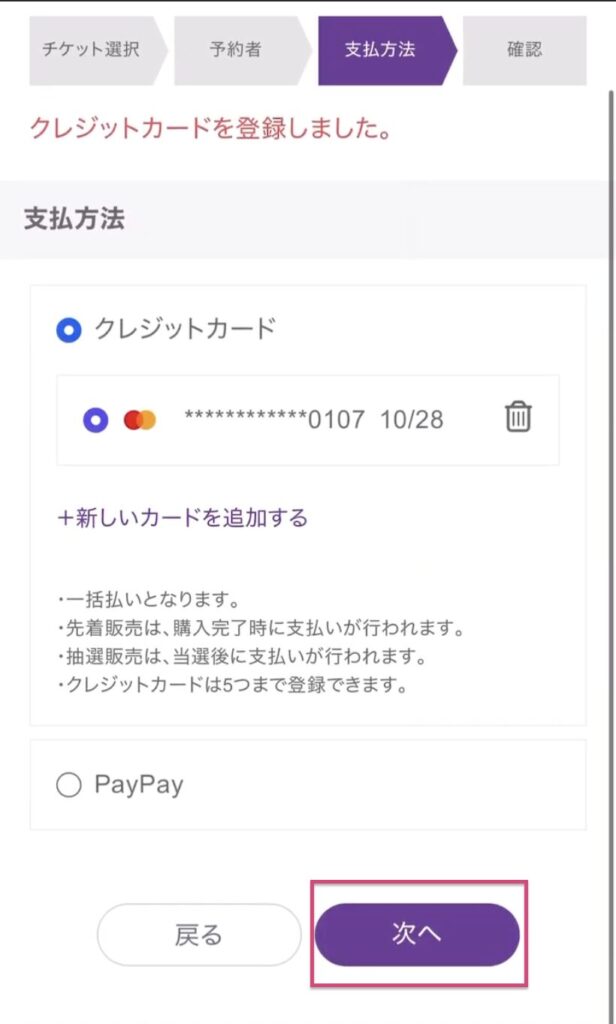616x1024 pixels.
Task: Select the クレジットカード payment option
Action: pos(69,329)
